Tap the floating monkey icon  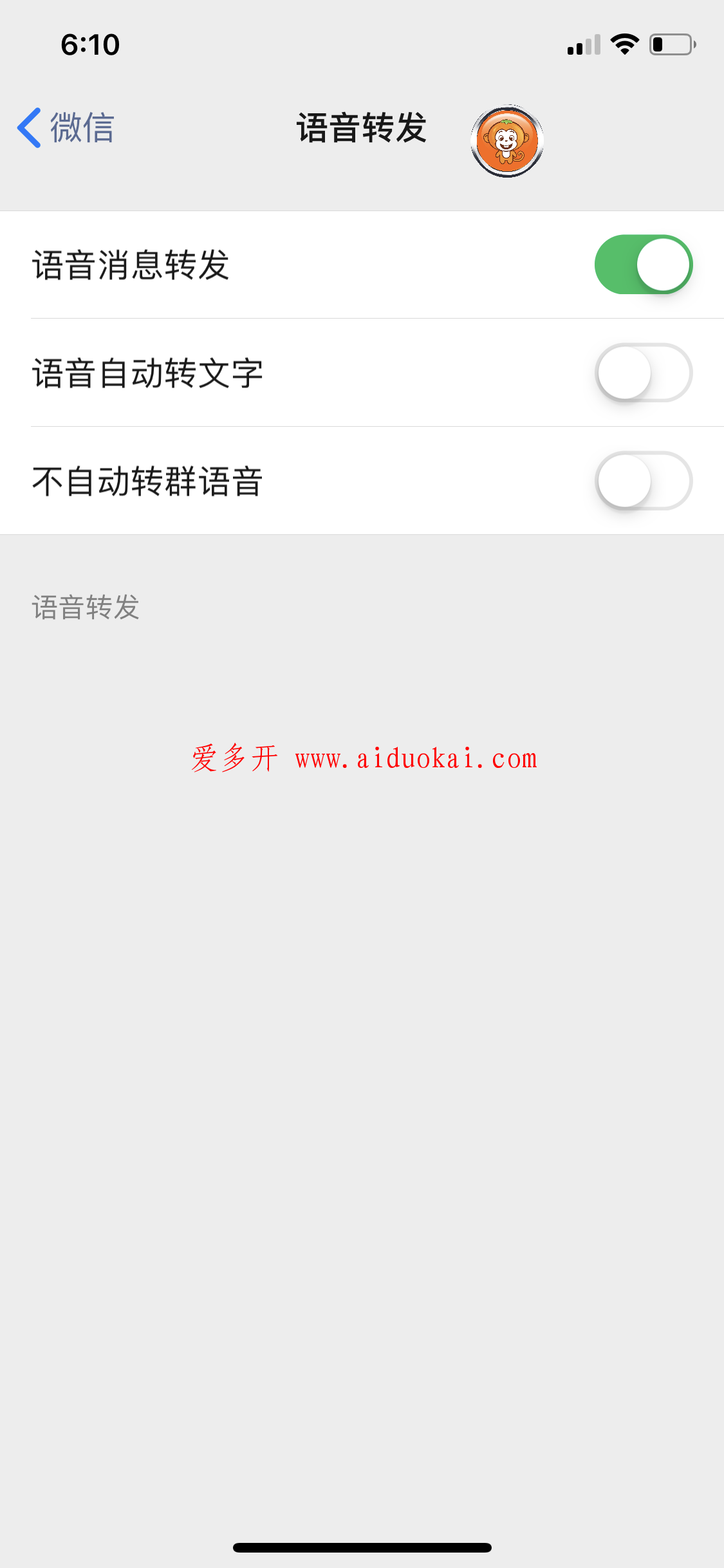click(507, 141)
